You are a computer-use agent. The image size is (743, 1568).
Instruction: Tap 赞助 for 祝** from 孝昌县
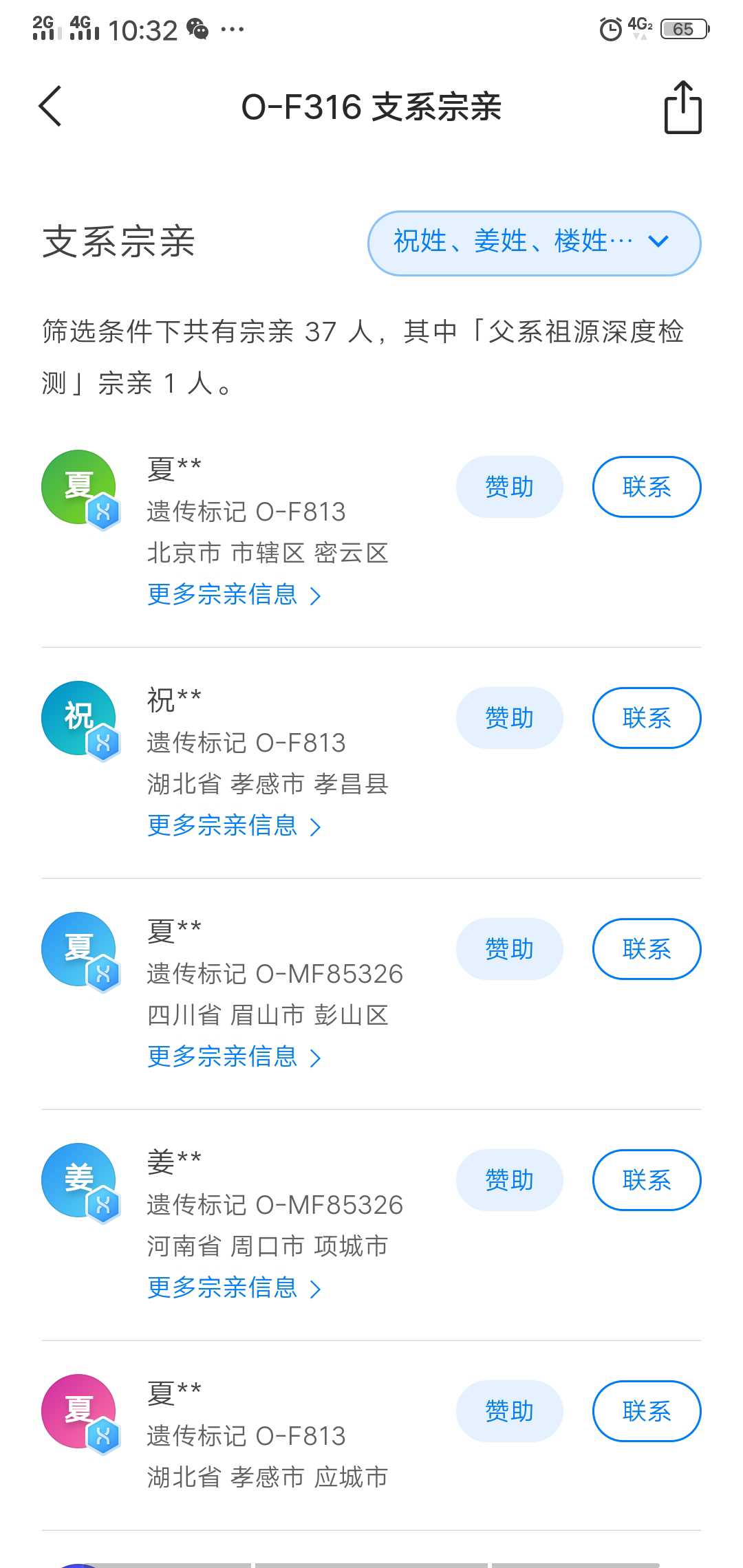509,718
